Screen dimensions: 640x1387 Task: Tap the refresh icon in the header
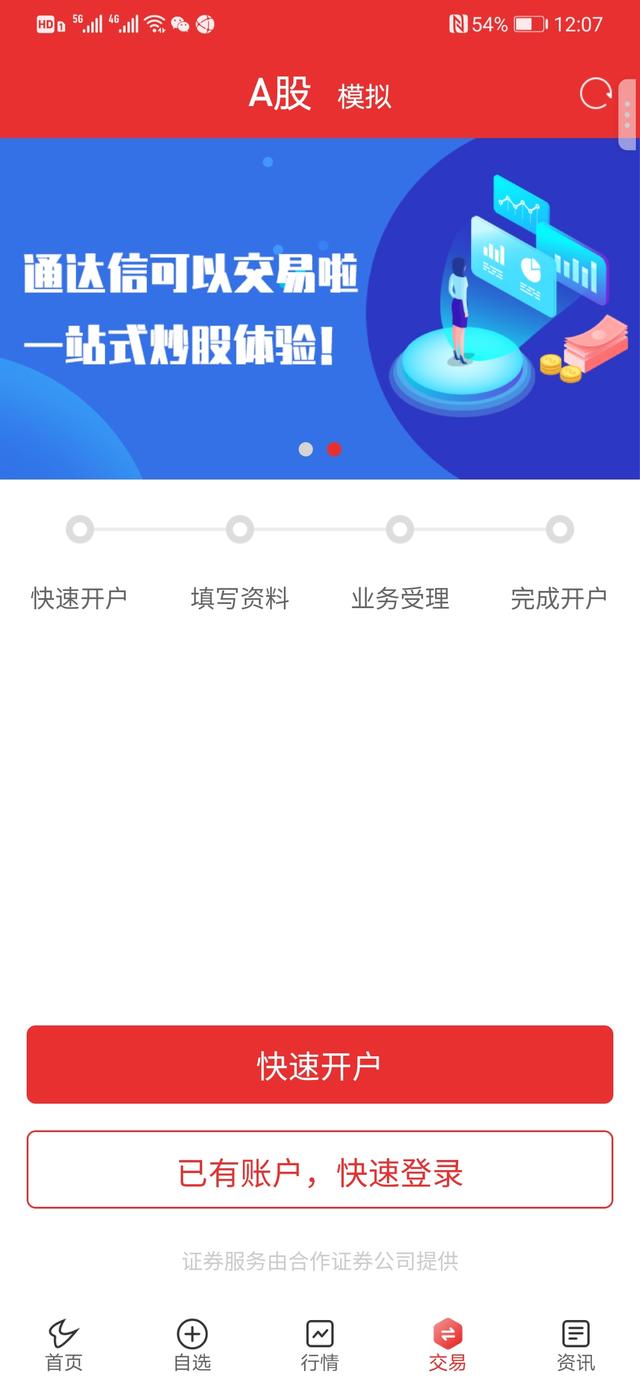pyautogui.click(x=595, y=94)
